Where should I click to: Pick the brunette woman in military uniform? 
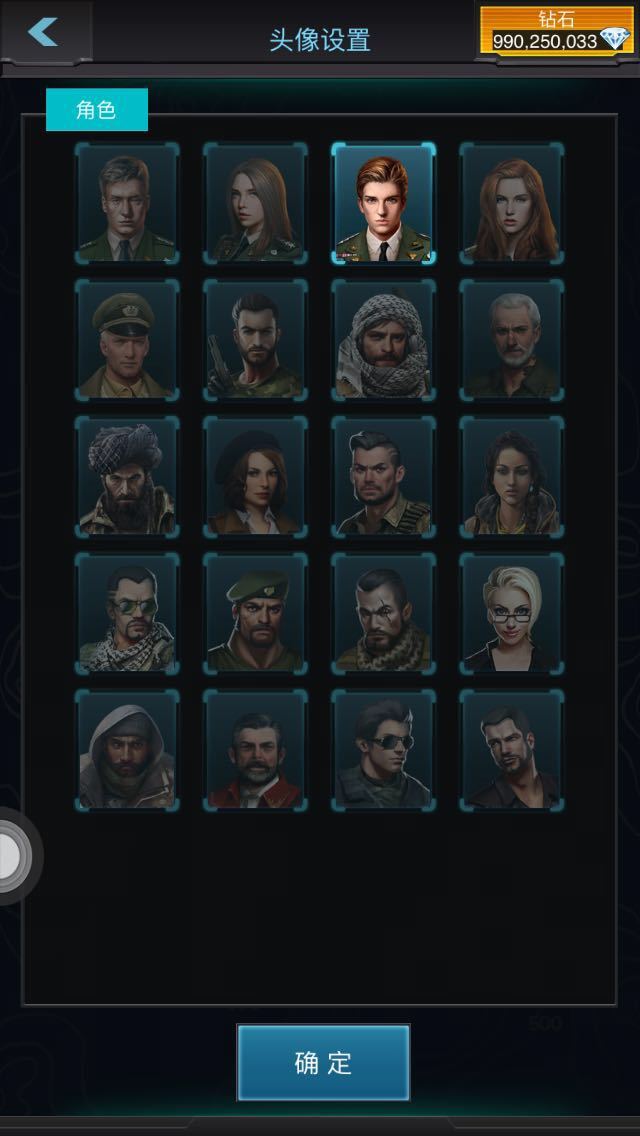pyautogui.click(x=255, y=203)
